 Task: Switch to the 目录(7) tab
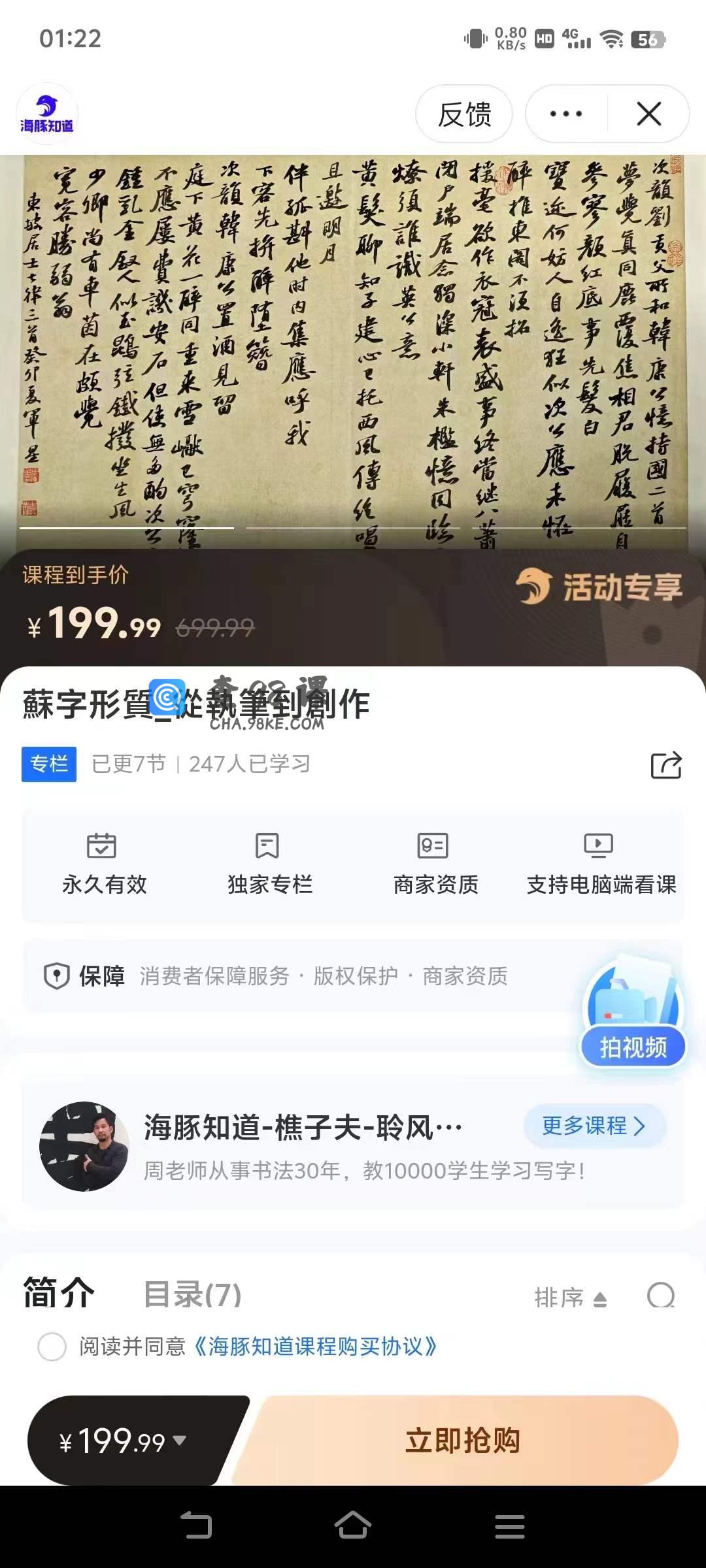pos(192,1295)
